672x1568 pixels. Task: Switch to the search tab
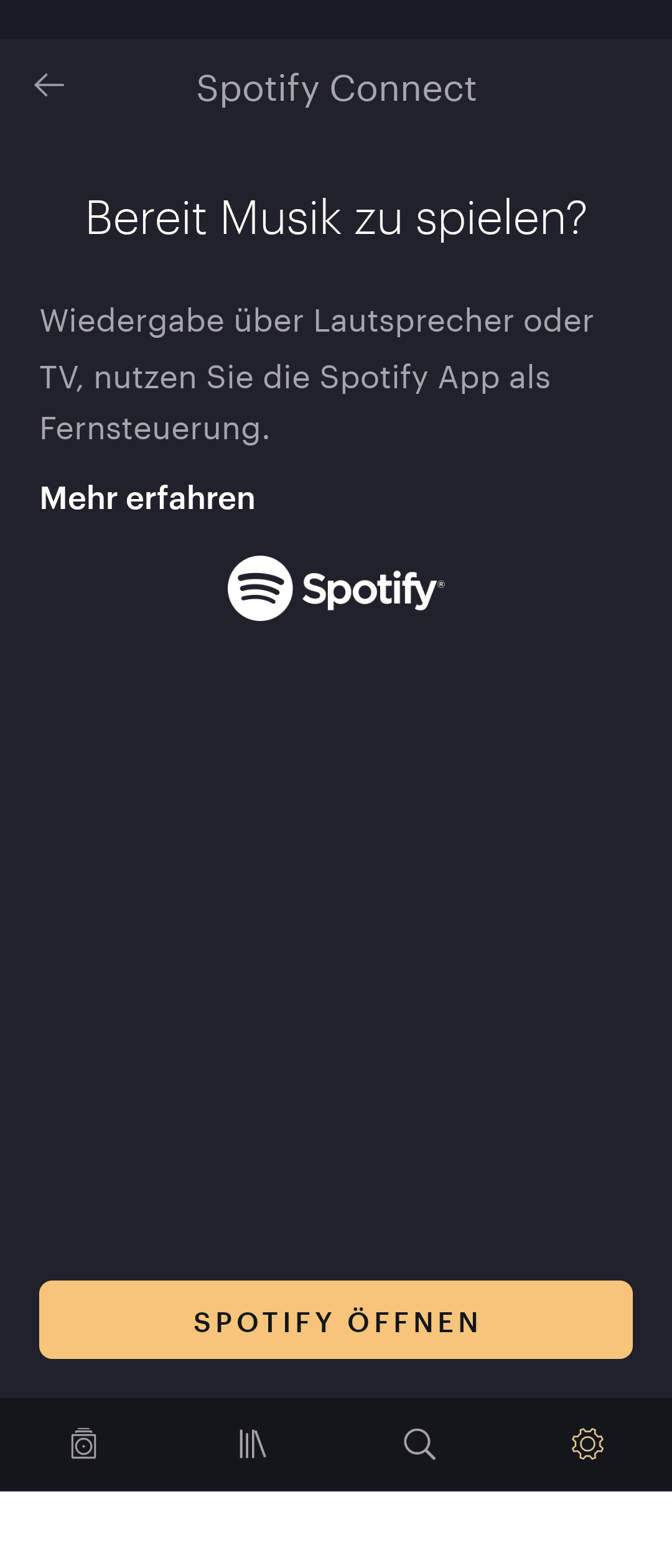tap(419, 1444)
